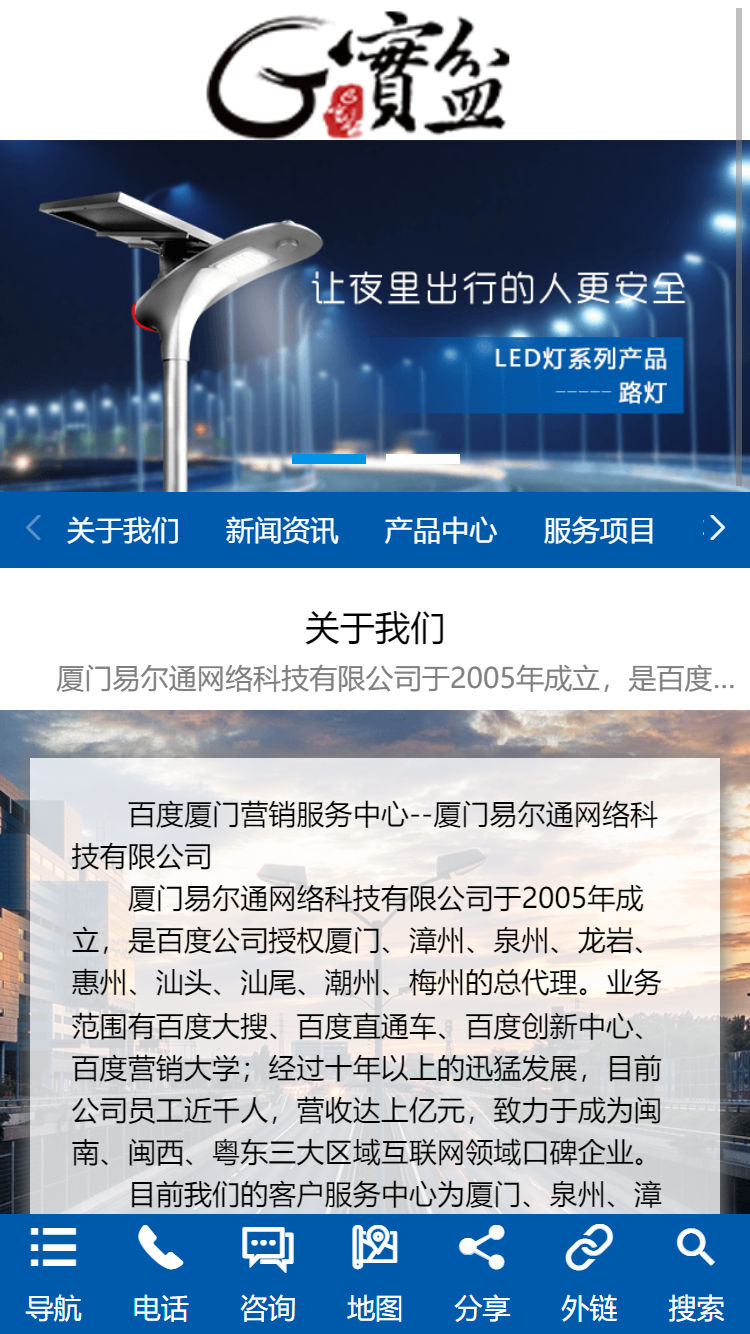This screenshot has width=750, height=1334.
Task: Open 关于我们 in the blue menu bar
Action: [x=122, y=530]
